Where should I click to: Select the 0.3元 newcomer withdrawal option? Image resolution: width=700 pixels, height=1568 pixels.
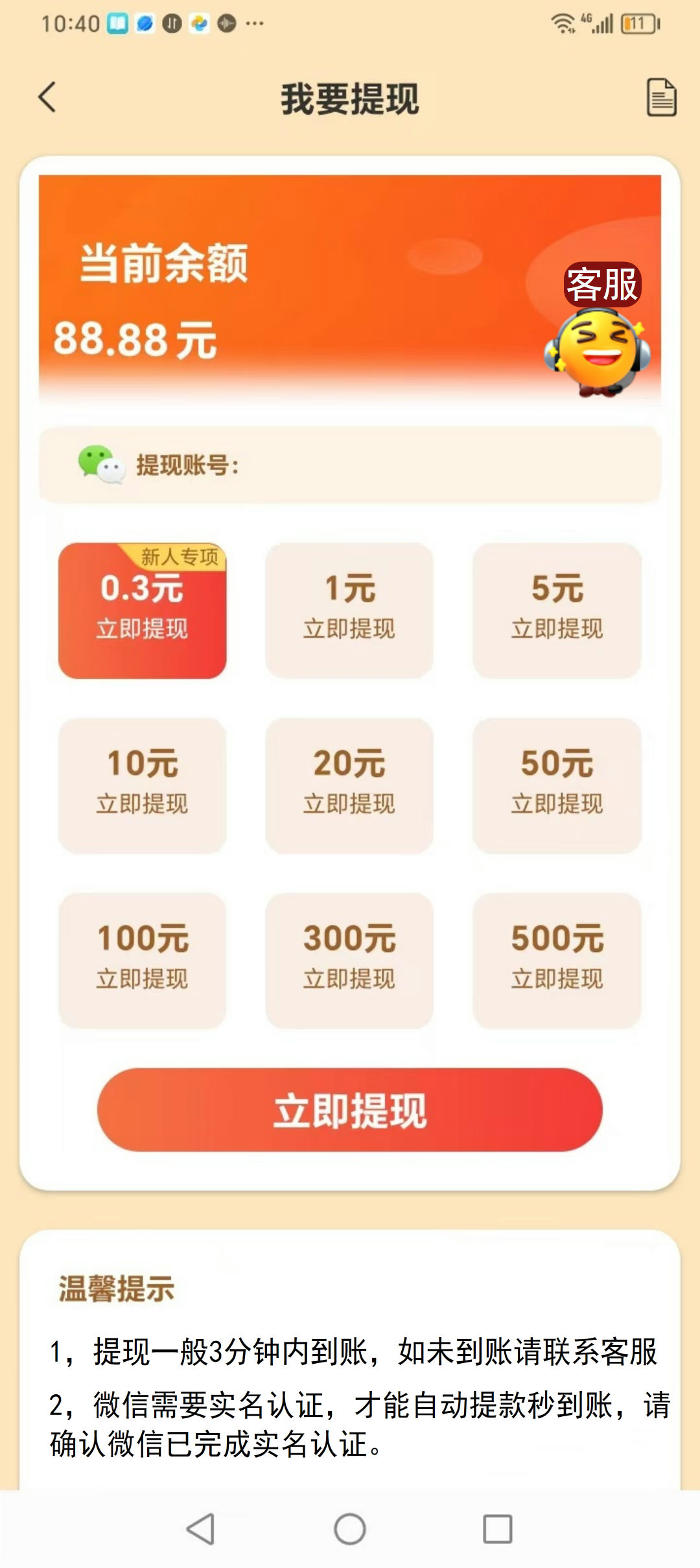click(x=142, y=610)
